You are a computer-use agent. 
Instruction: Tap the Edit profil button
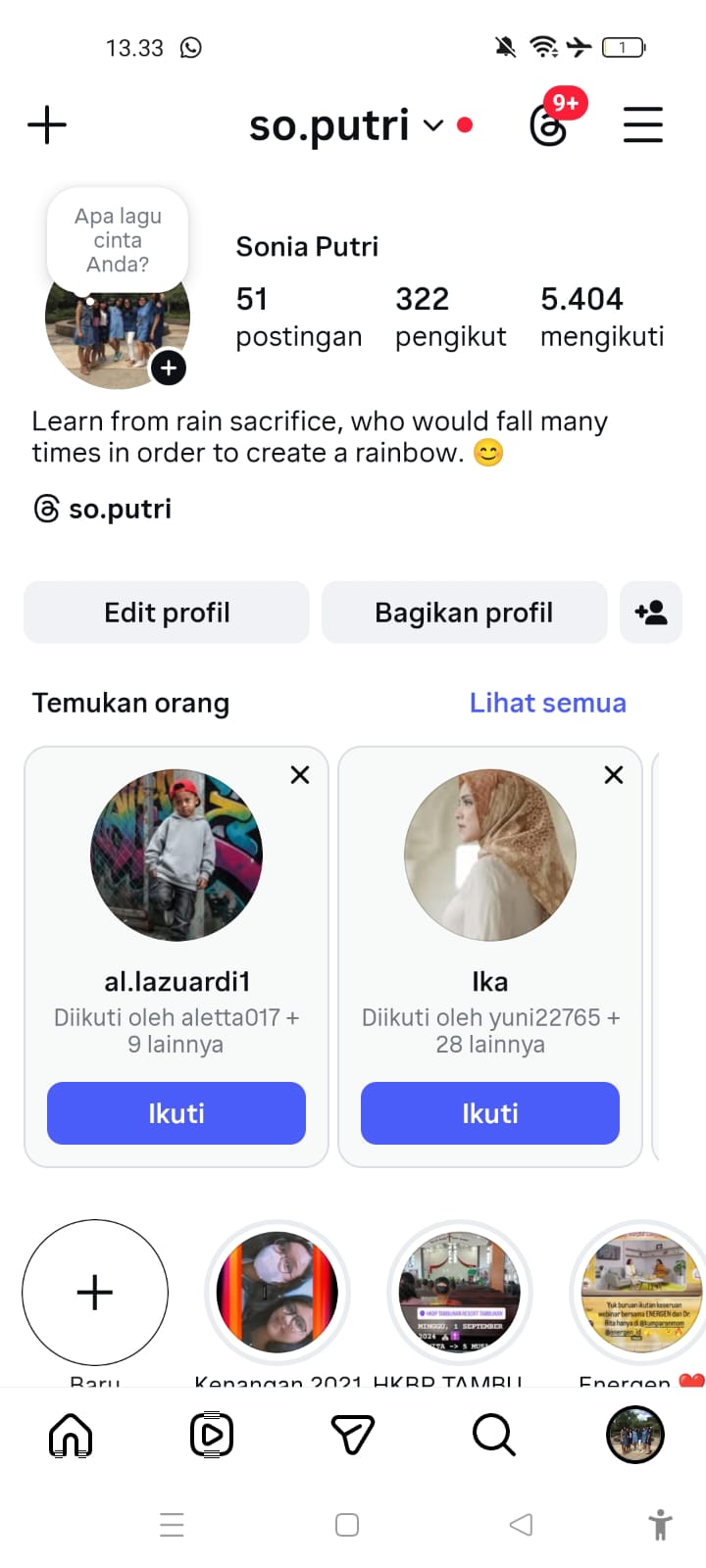pos(167,612)
